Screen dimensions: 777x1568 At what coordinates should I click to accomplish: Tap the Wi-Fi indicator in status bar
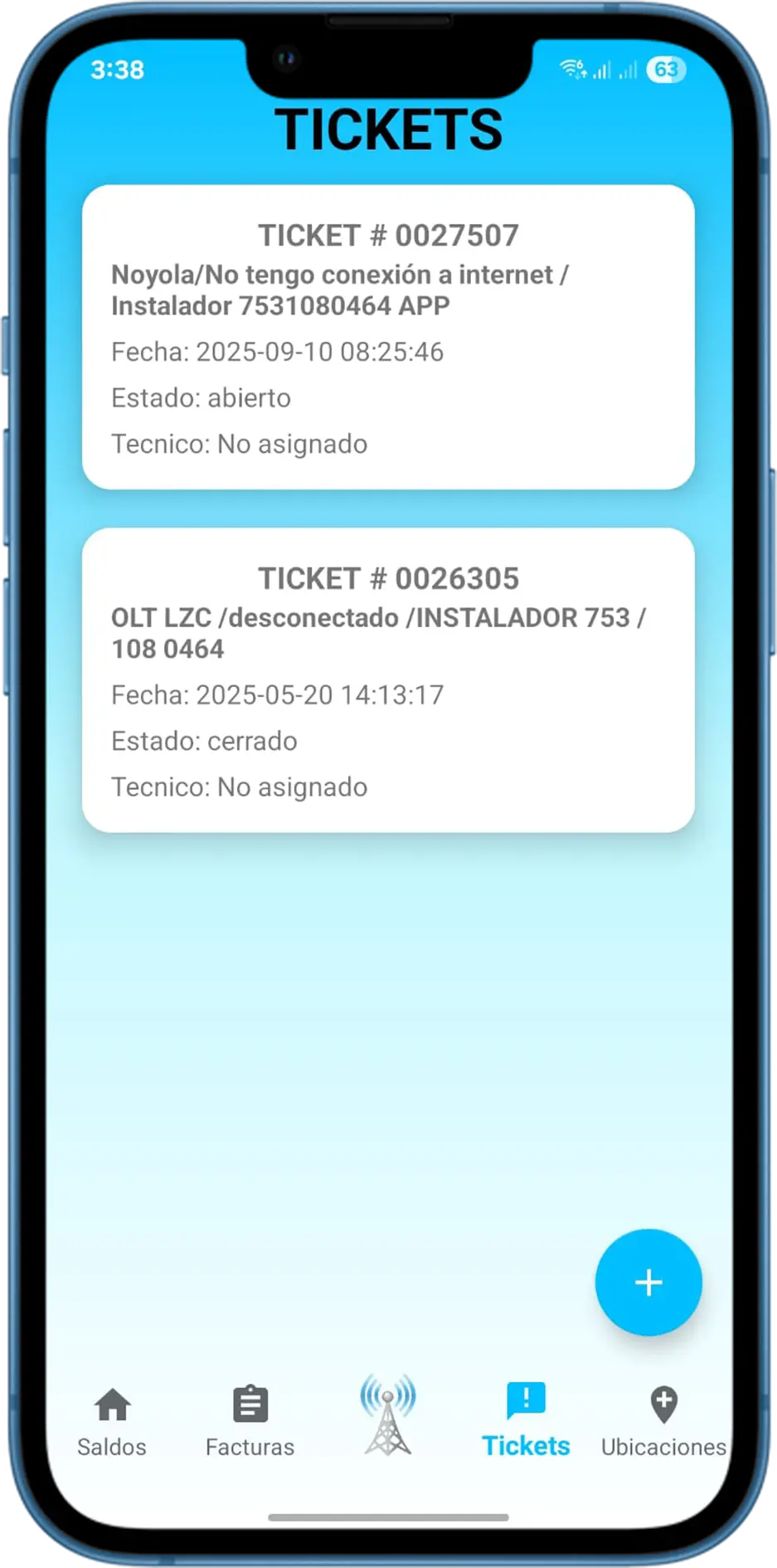(x=571, y=70)
